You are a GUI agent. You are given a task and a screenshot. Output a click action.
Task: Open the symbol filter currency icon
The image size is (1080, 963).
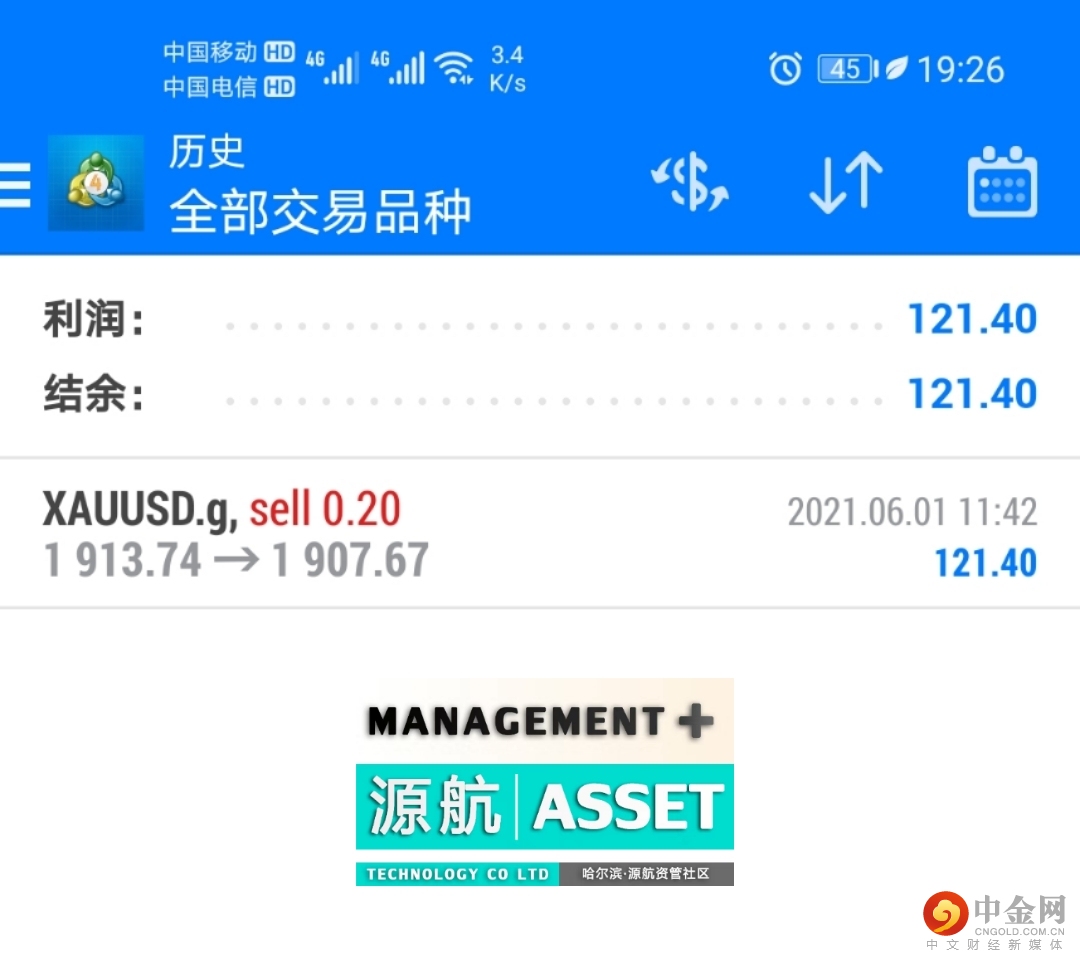point(692,185)
